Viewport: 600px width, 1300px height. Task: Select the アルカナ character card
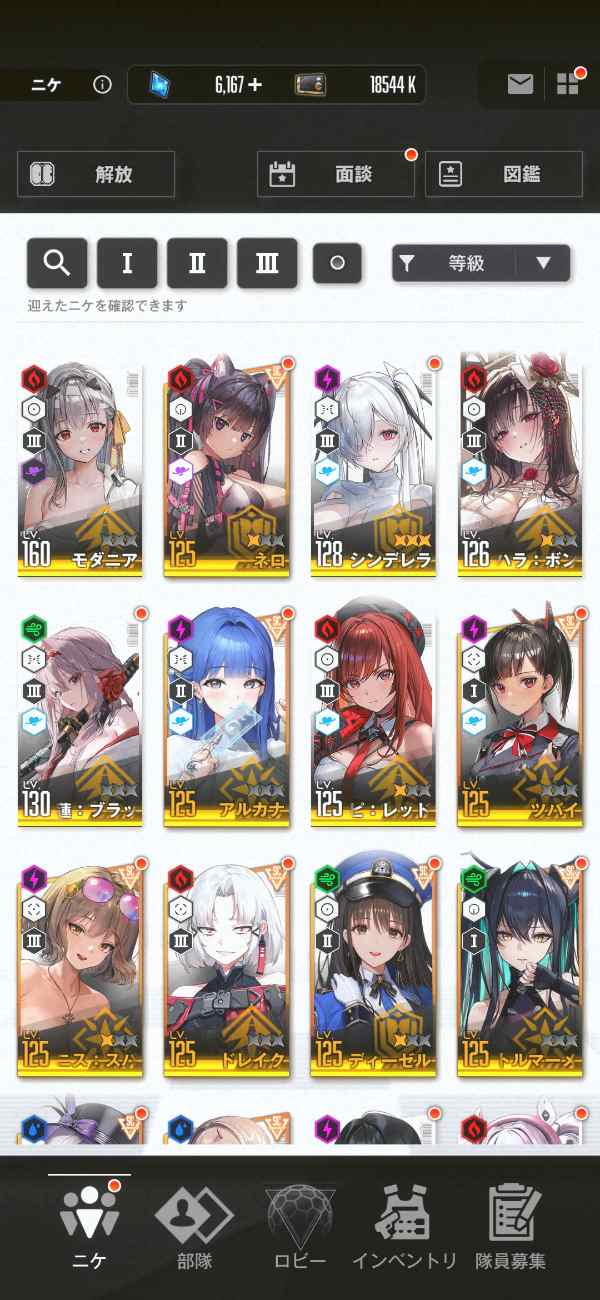(227, 718)
